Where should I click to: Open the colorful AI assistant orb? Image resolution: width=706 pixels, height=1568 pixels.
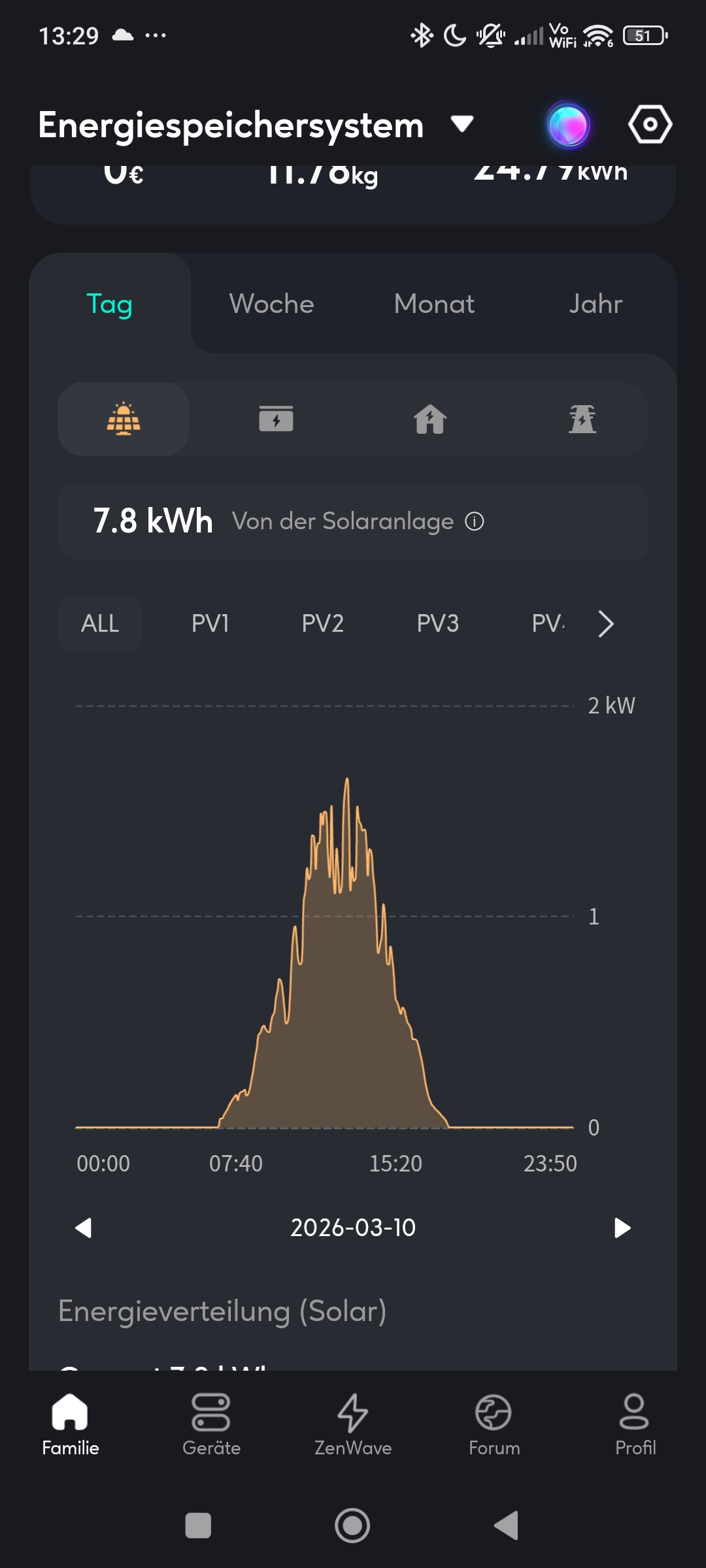568,125
